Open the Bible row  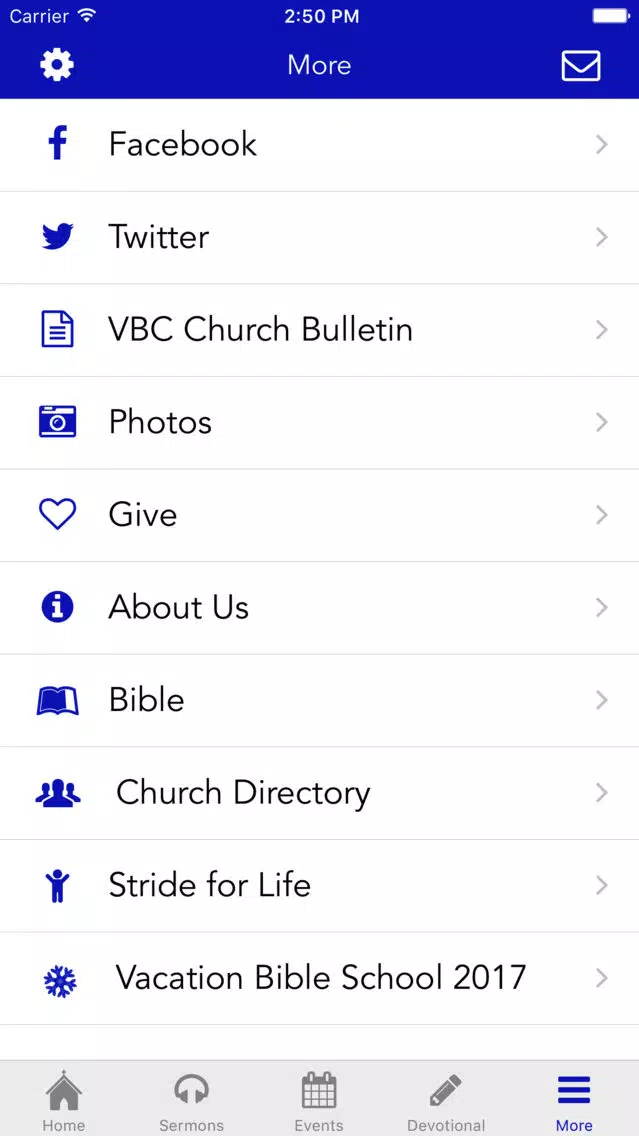(x=320, y=701)
